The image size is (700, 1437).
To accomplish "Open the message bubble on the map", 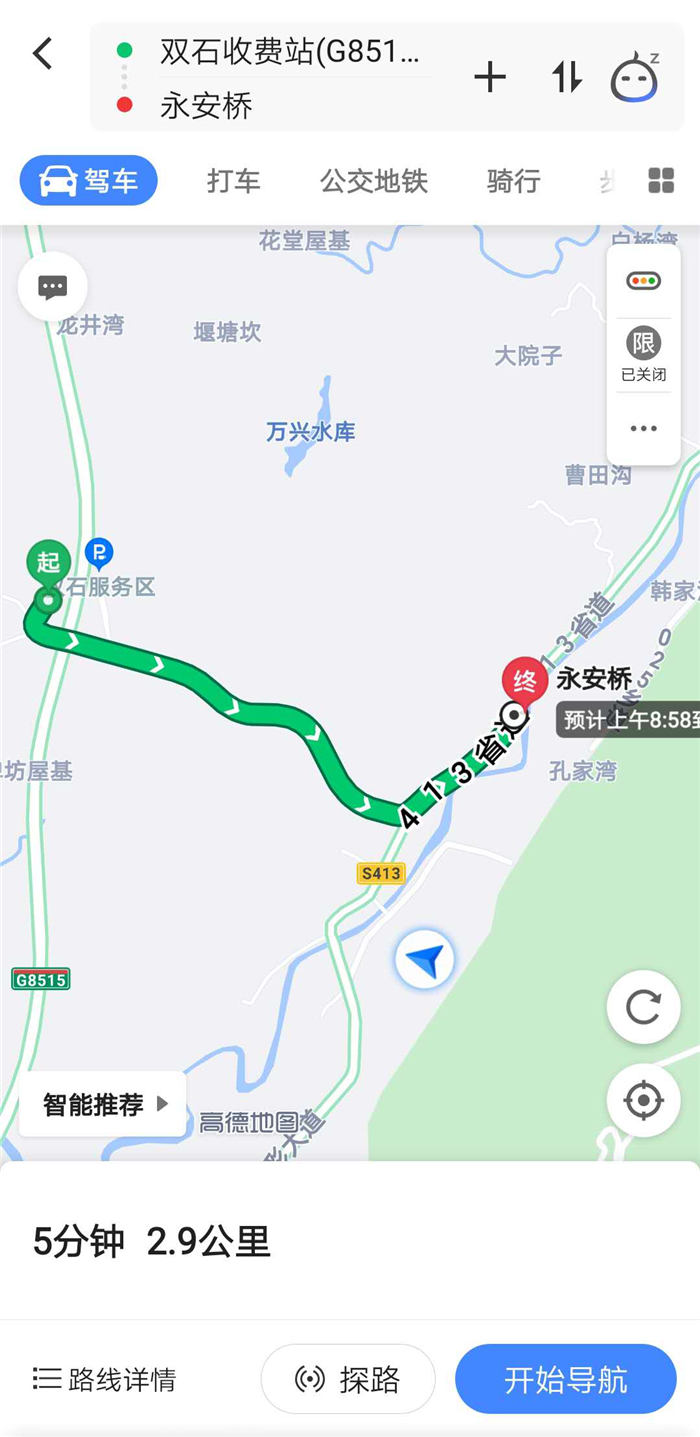I will click(52, 288).
